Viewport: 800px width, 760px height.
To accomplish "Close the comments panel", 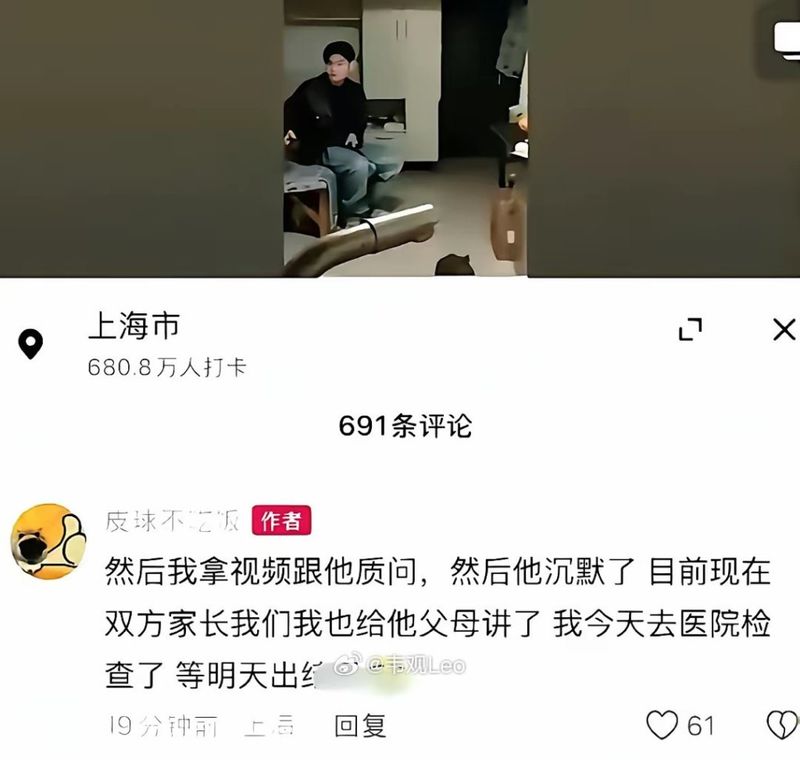I will [x=784, y=330].
